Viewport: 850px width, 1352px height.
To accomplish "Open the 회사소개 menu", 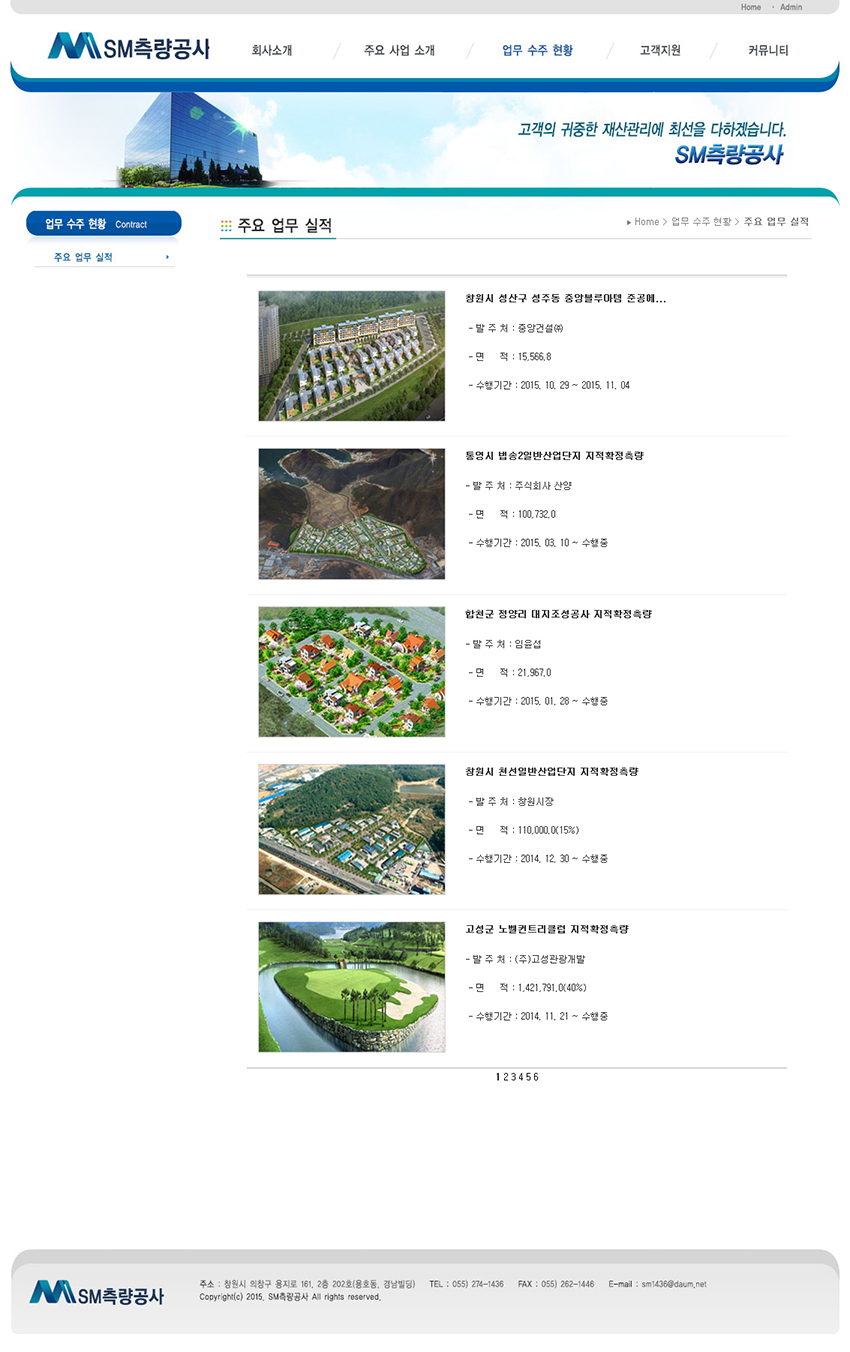I will (x=272, y=50).
